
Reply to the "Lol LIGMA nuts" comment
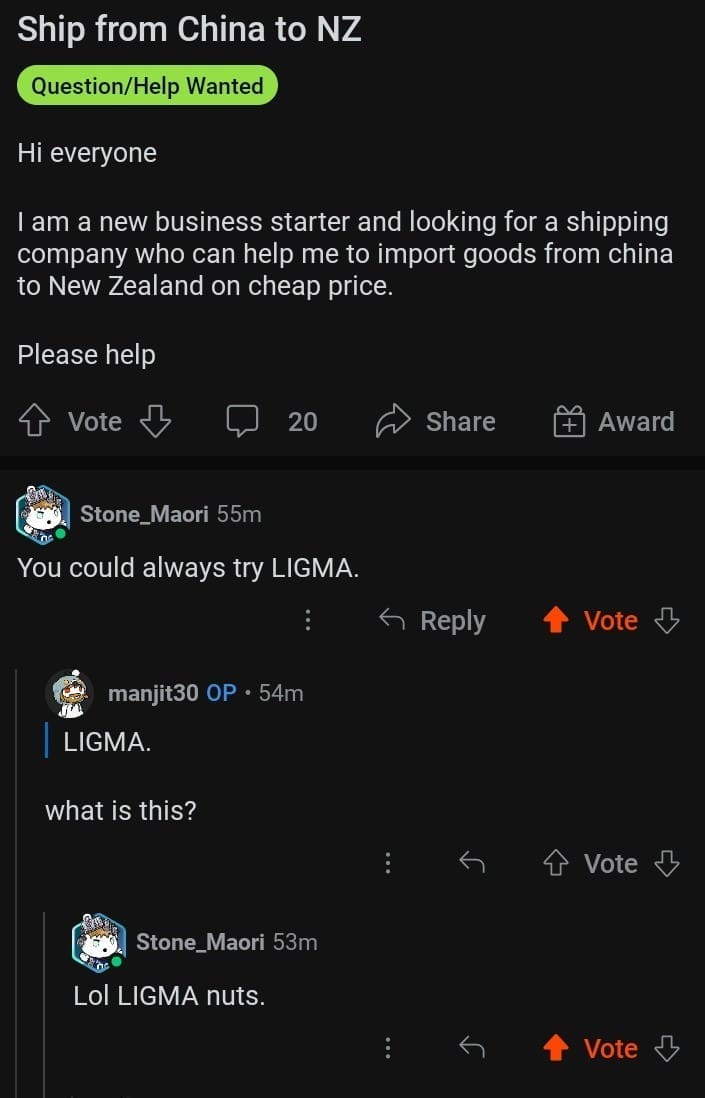pos(471,1048)
